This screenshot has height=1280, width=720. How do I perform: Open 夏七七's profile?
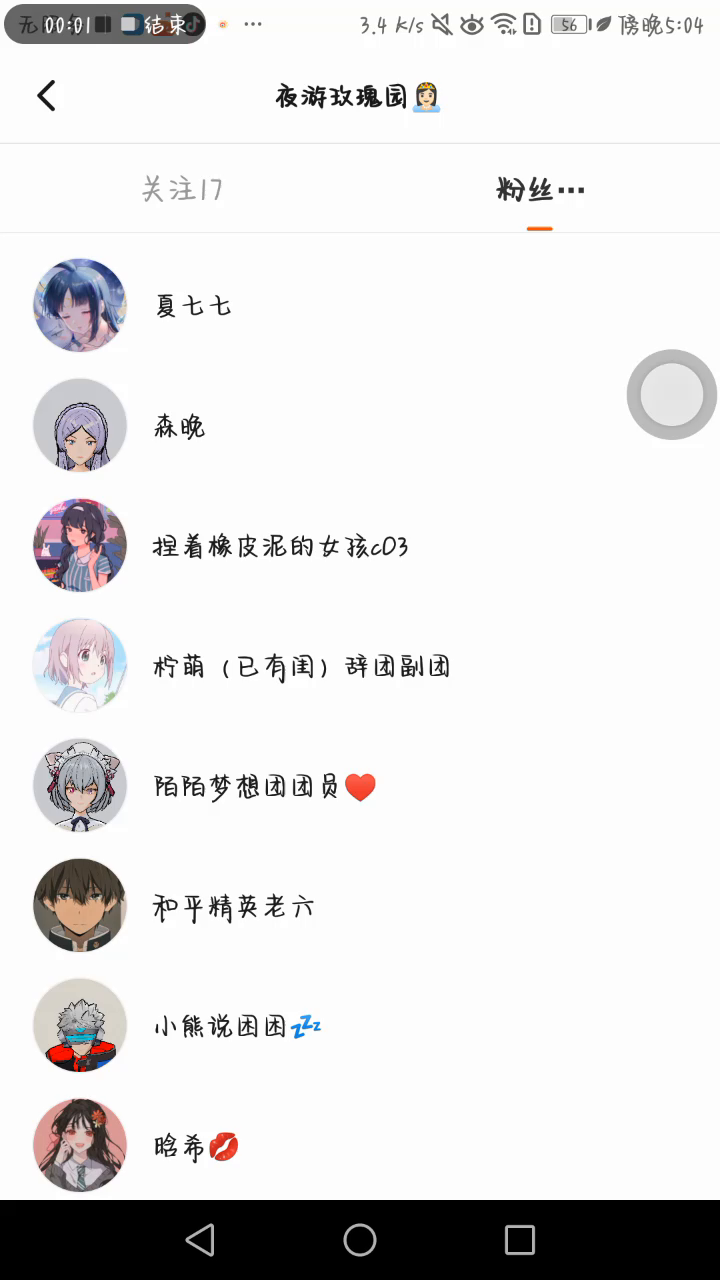point(193,305)
